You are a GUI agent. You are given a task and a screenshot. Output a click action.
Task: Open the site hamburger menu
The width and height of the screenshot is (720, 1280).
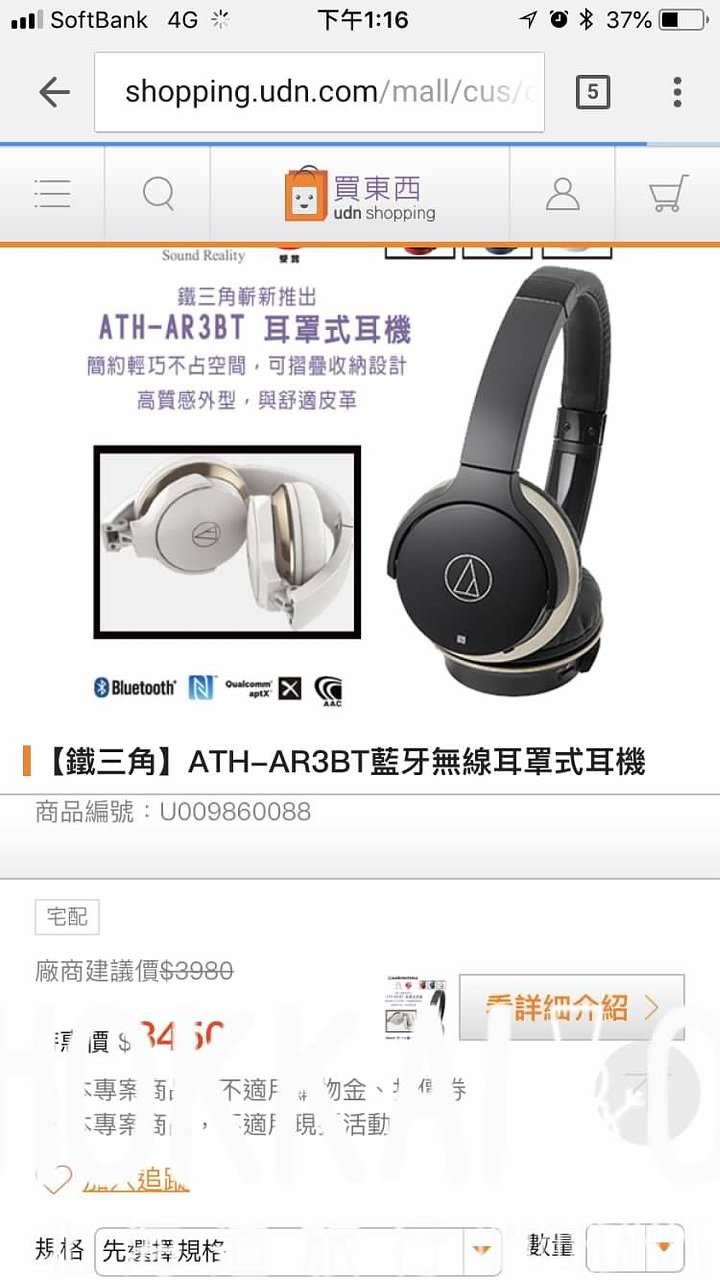[52, 193]
